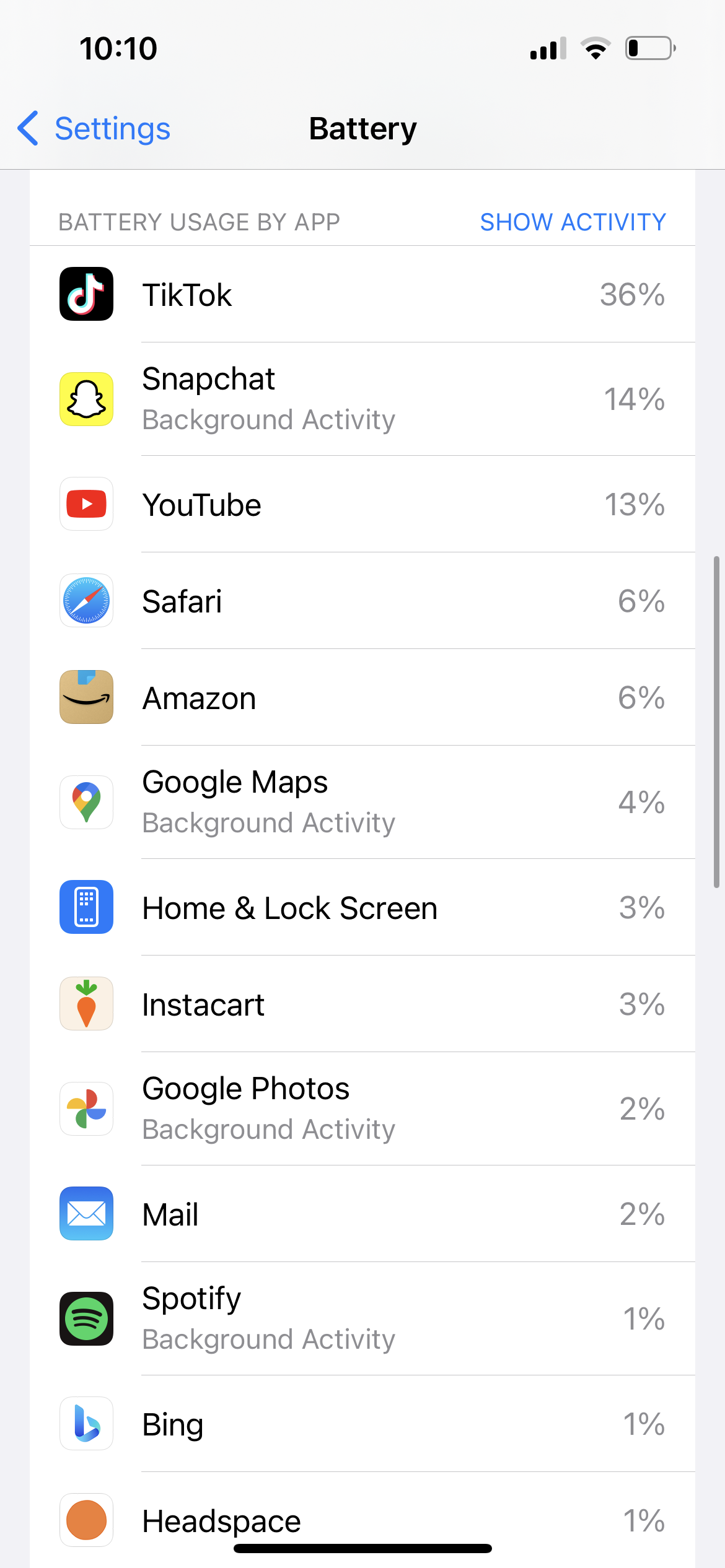Screen dimensions: 725x1568
Task: Open the Snapchat battery usage row
Action: 362,399
